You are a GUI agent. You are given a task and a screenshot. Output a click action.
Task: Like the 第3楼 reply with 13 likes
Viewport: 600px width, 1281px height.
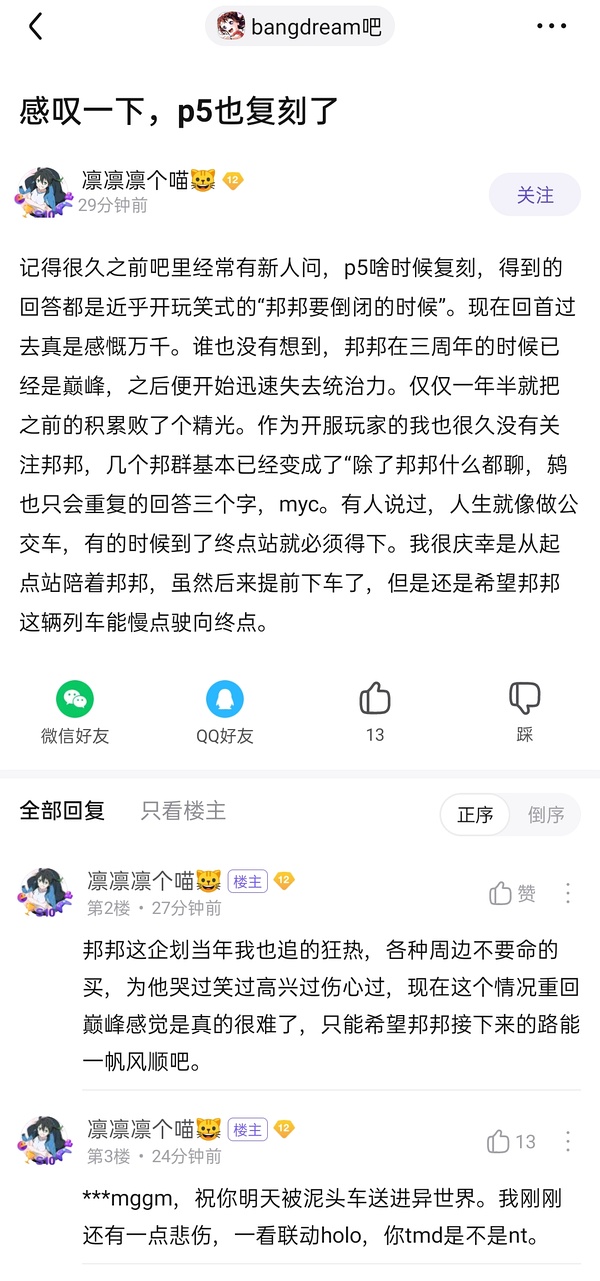(x=511, y=1141)
